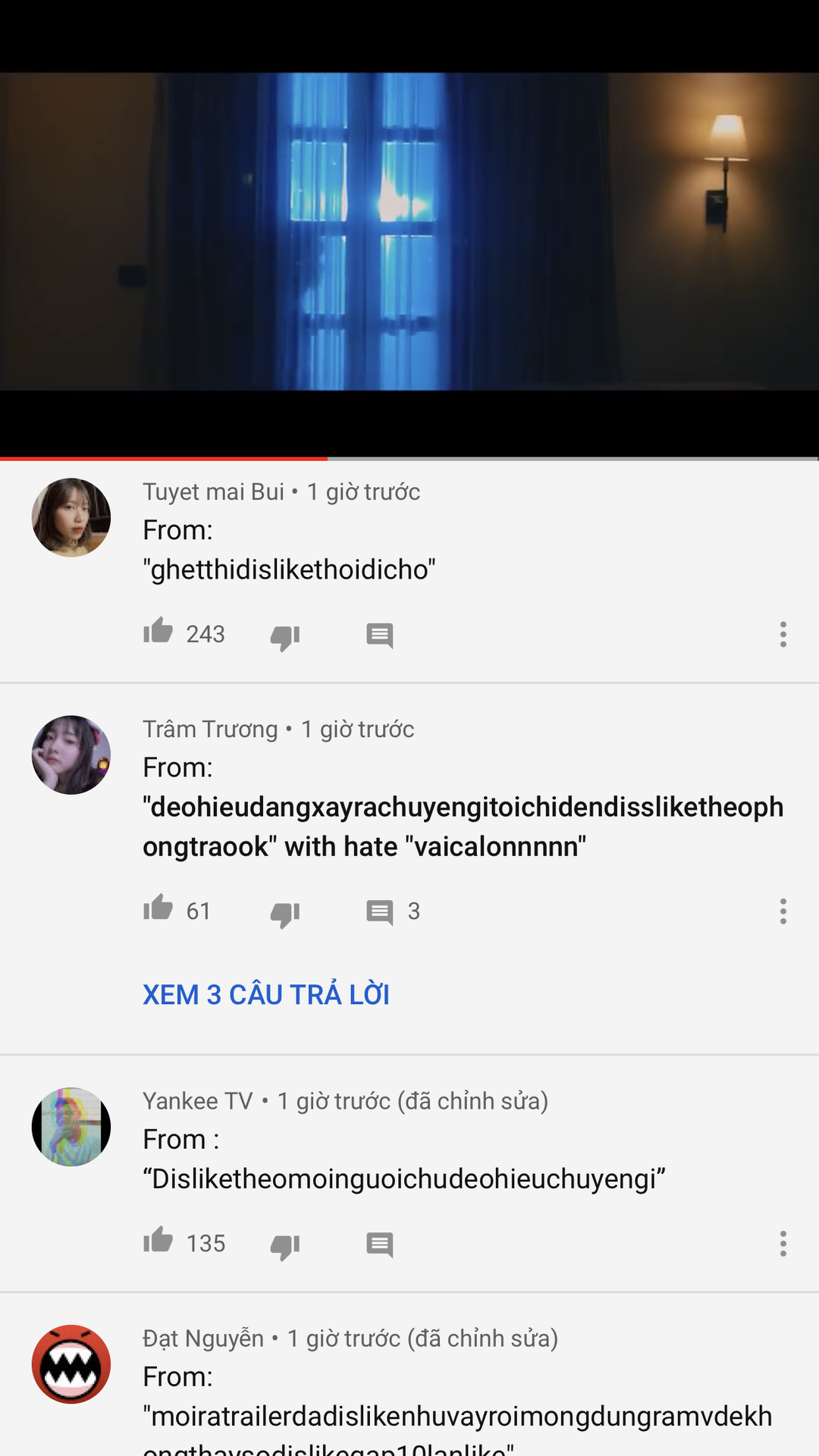819x1456 pixels.
Task: Open Tuyet mai Bui's profile avatar
Action: (x=71, y=517)
